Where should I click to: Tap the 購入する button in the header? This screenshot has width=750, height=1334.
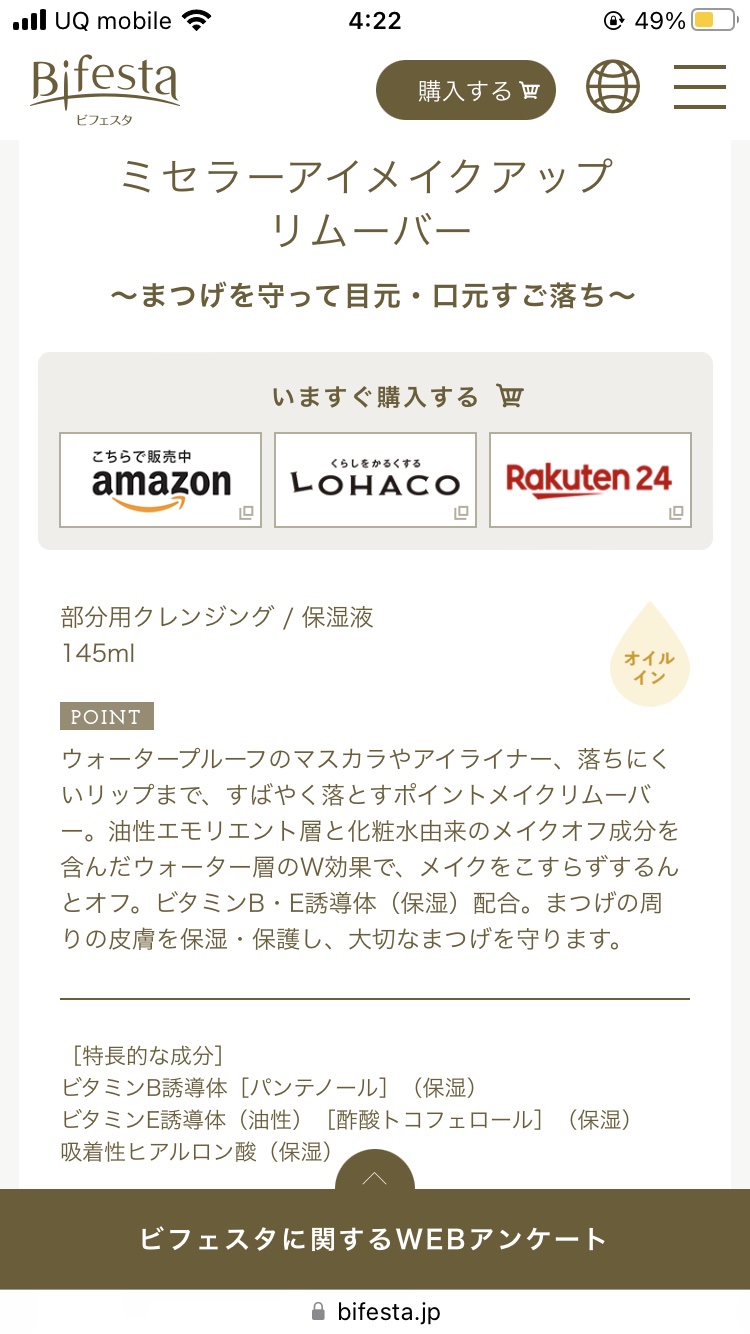[x=465, y=91]
